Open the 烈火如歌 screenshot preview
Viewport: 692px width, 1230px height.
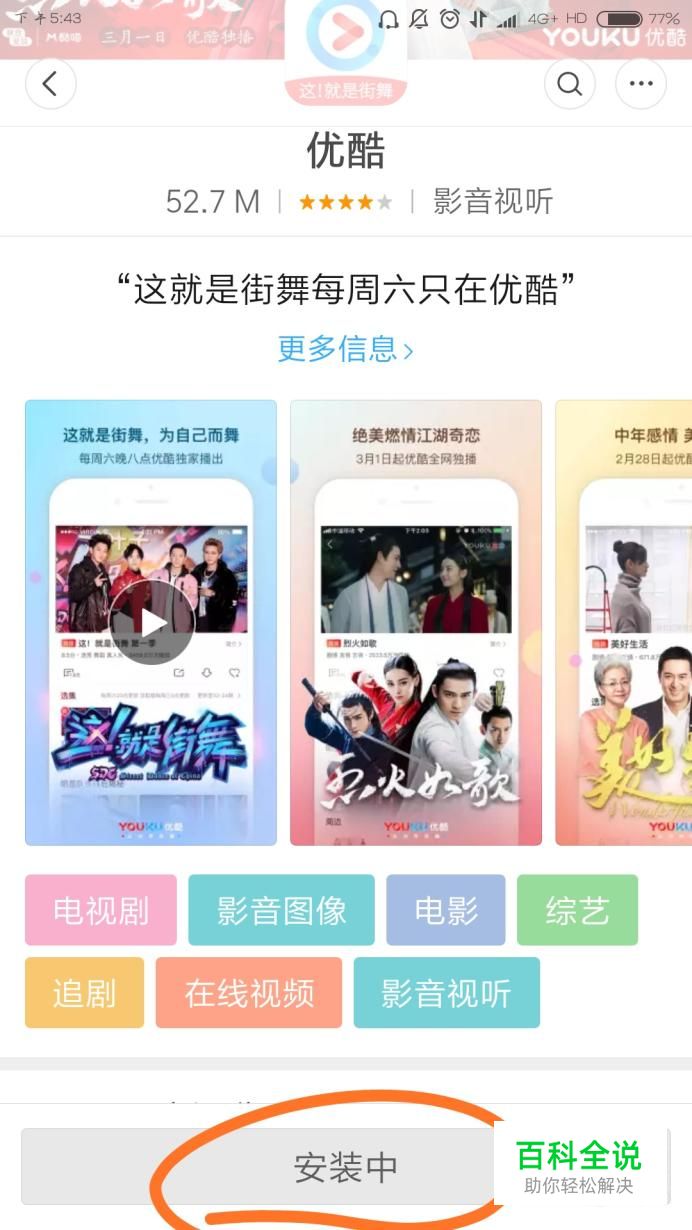pos(416,622)
